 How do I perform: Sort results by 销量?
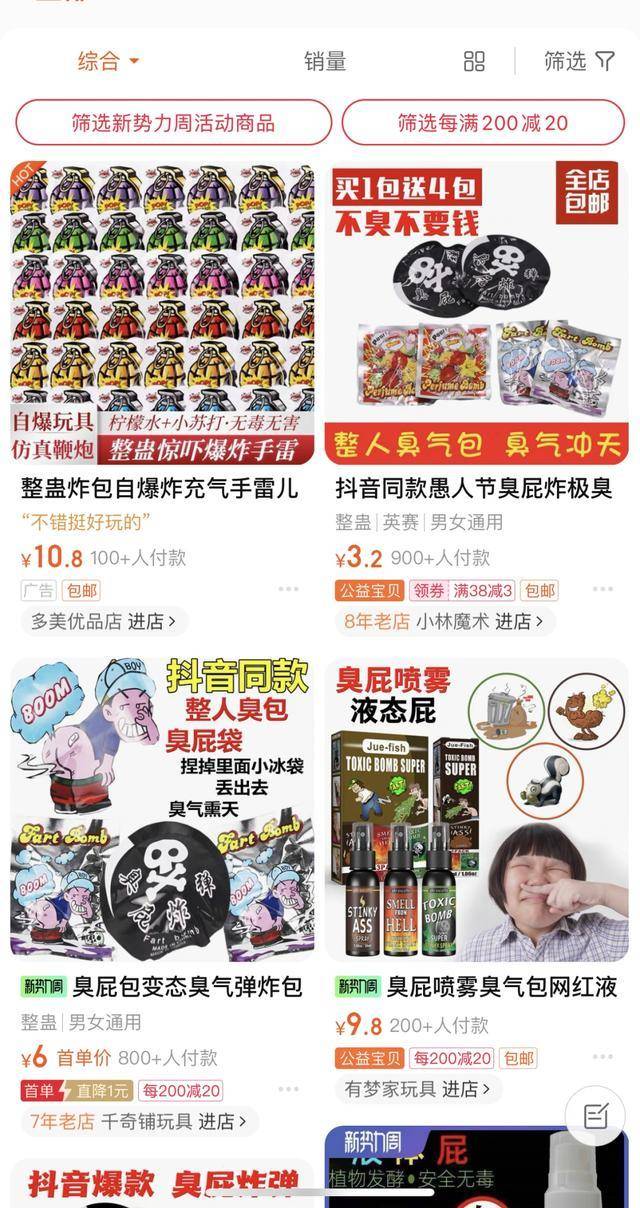pos(325,61)
